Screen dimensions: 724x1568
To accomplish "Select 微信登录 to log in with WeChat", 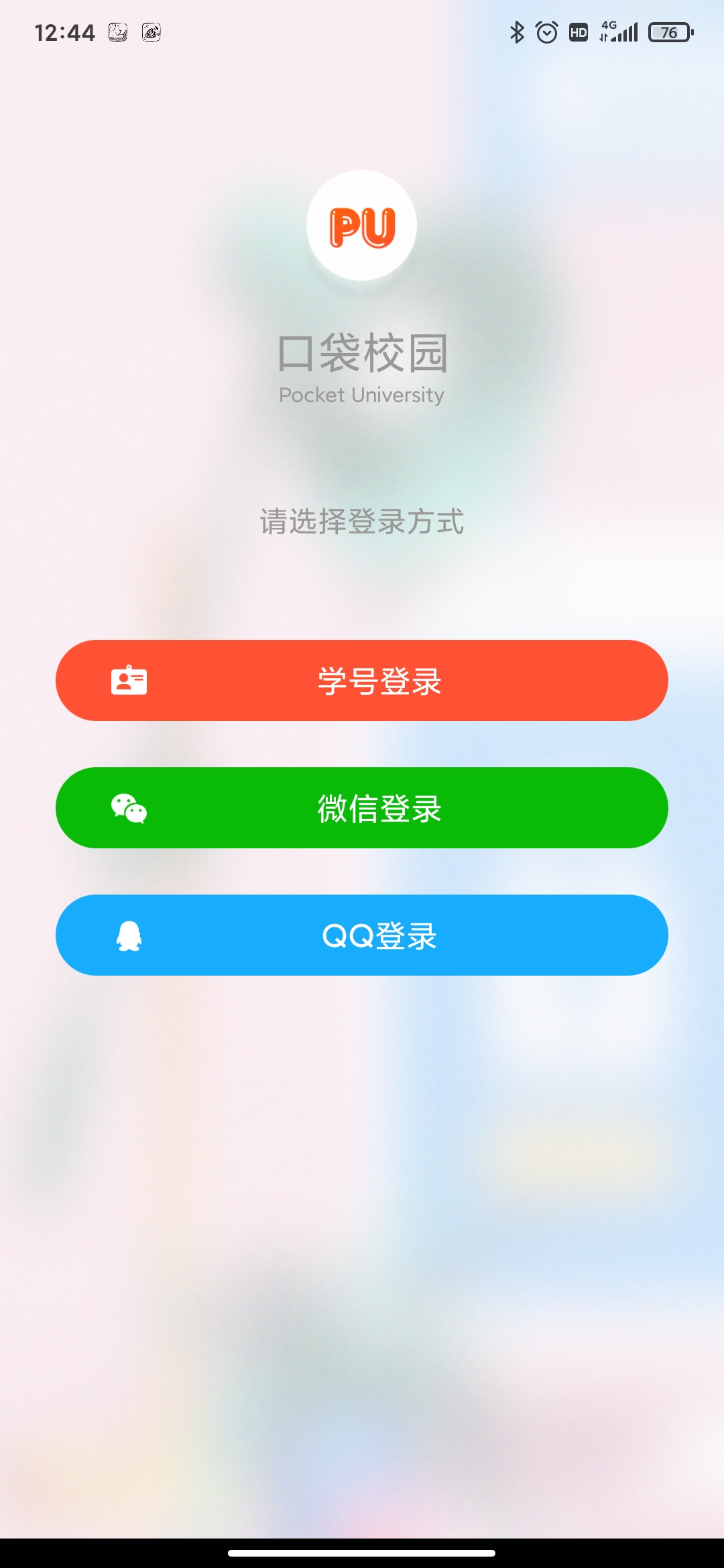I will click(x=362, y=808).
